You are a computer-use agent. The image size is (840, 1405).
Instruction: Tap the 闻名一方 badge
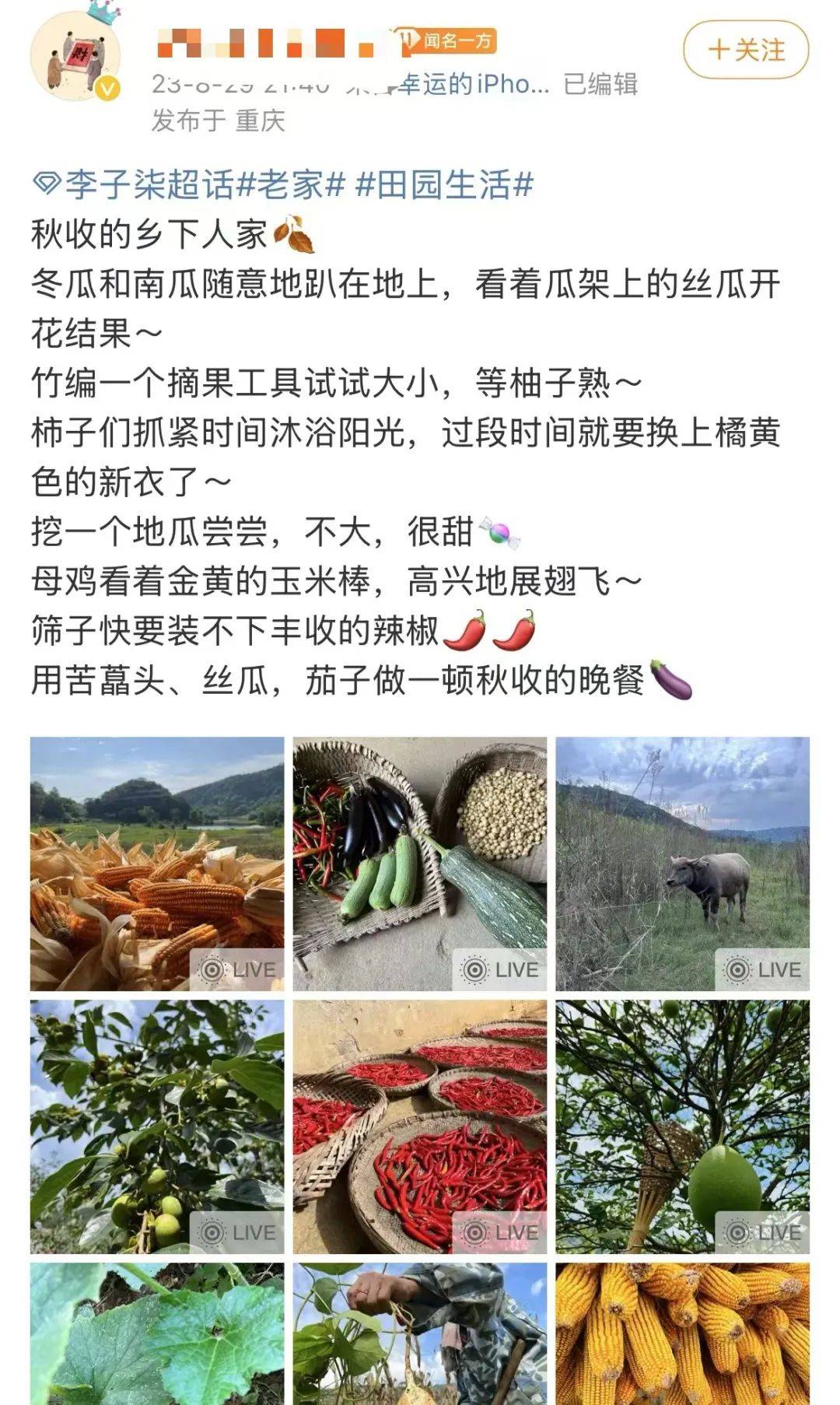coord(450,40)
